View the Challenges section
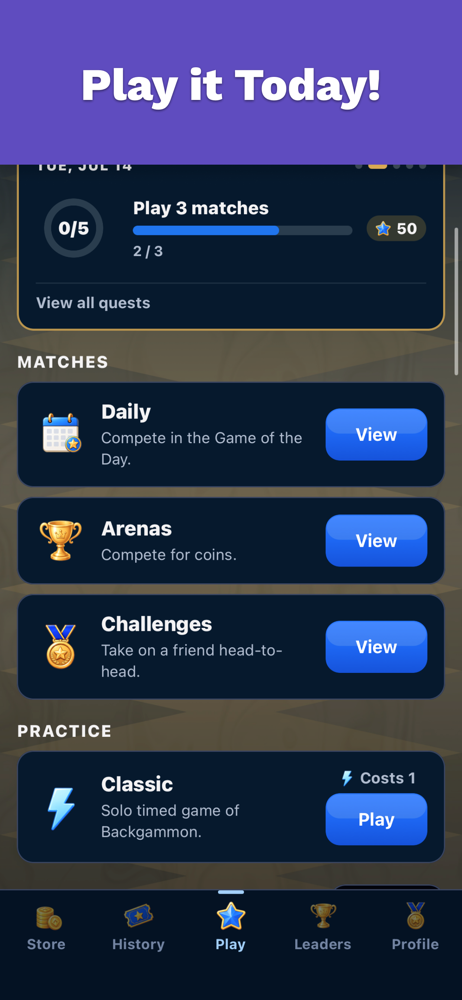 coord(376,647)
